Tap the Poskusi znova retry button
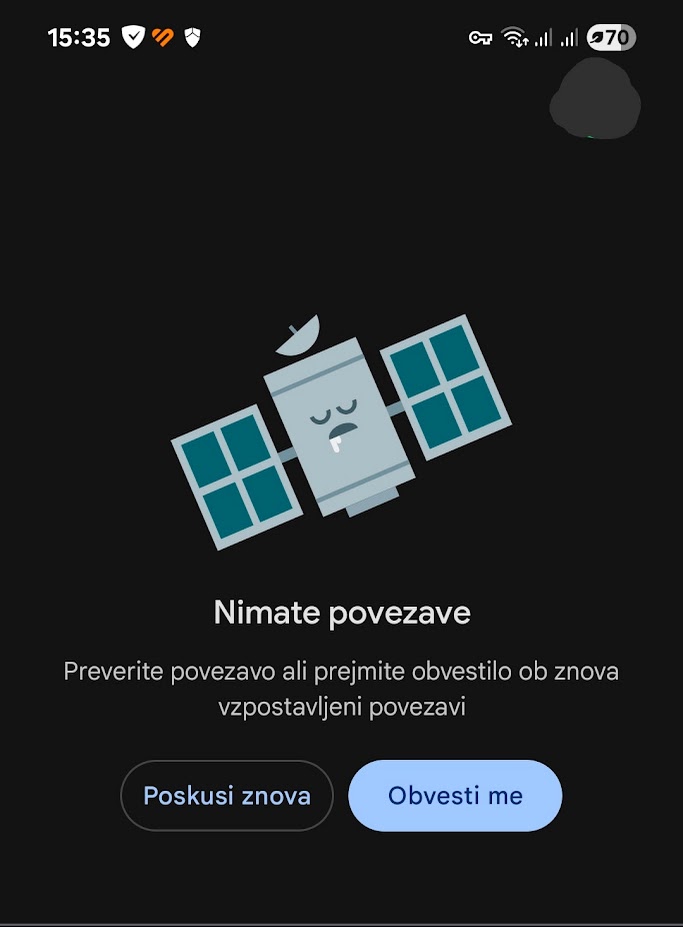This screenshot has height=927, width=683. coord(226,796)
